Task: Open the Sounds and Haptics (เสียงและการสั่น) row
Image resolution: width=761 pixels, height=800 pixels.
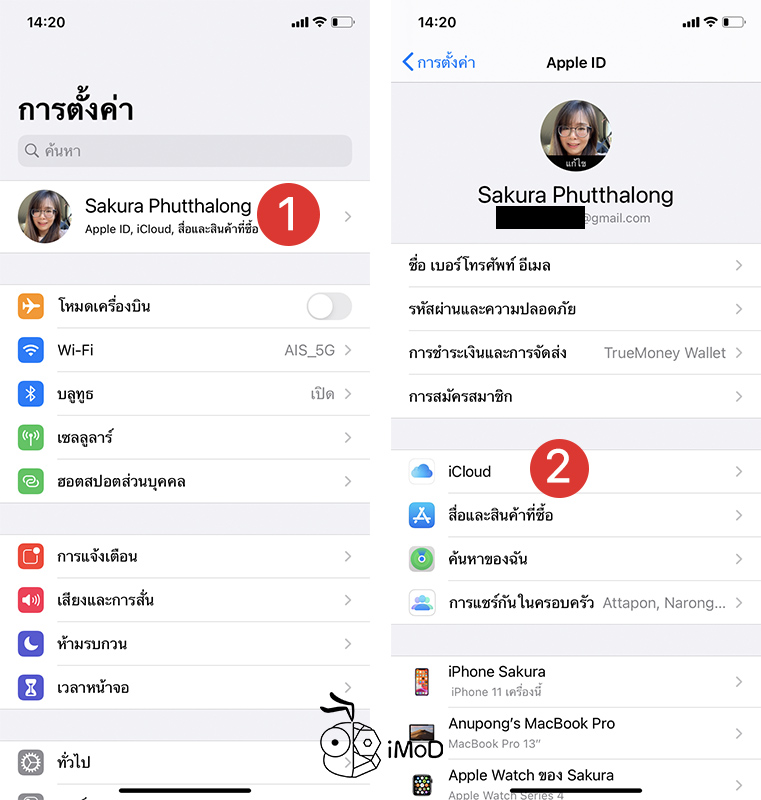Action: click(x=185, y=600)
